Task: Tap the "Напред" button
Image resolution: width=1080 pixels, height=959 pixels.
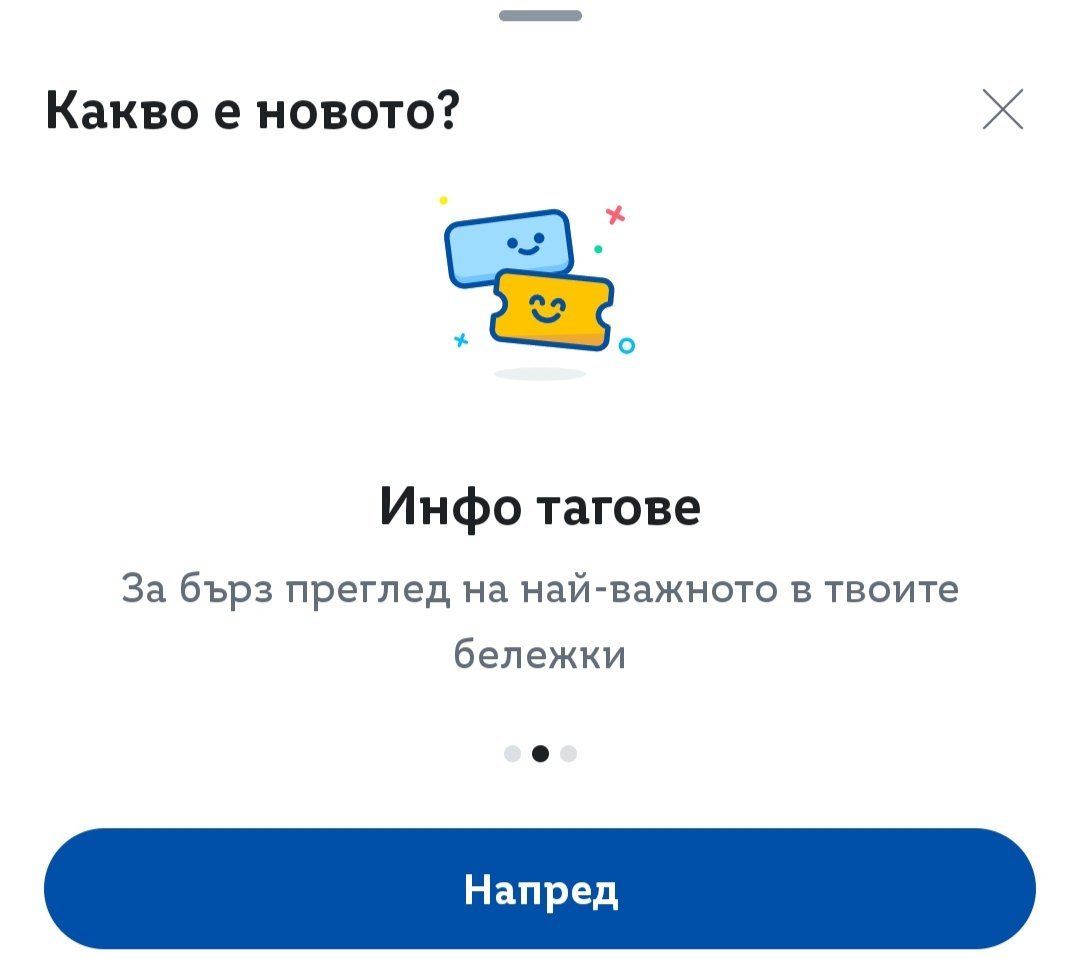Action: point(540,889)
